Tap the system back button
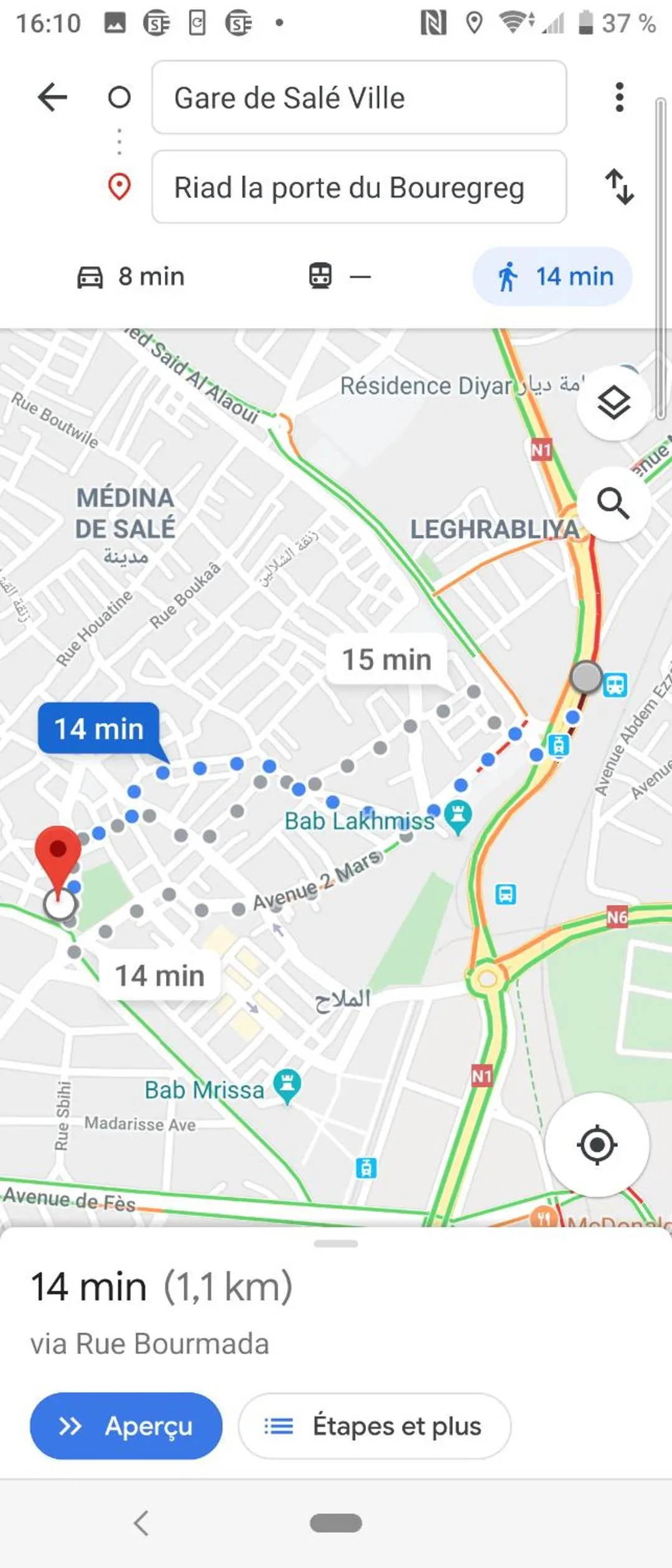Image resolution: width=672 pixels, height=1568 pixels. pos(142,1523)
